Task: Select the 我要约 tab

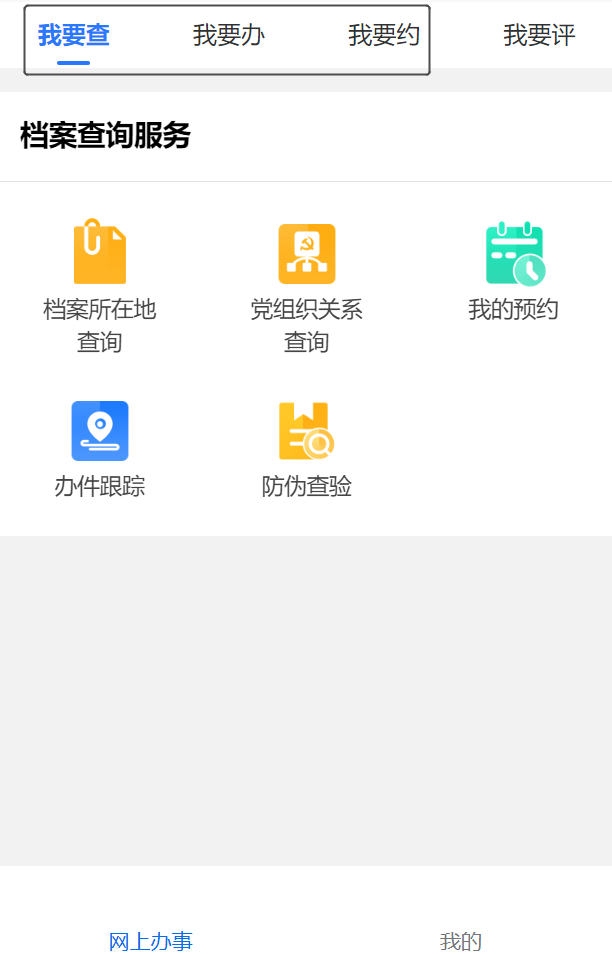Action: pyautogui.click(x=383, y=36)
